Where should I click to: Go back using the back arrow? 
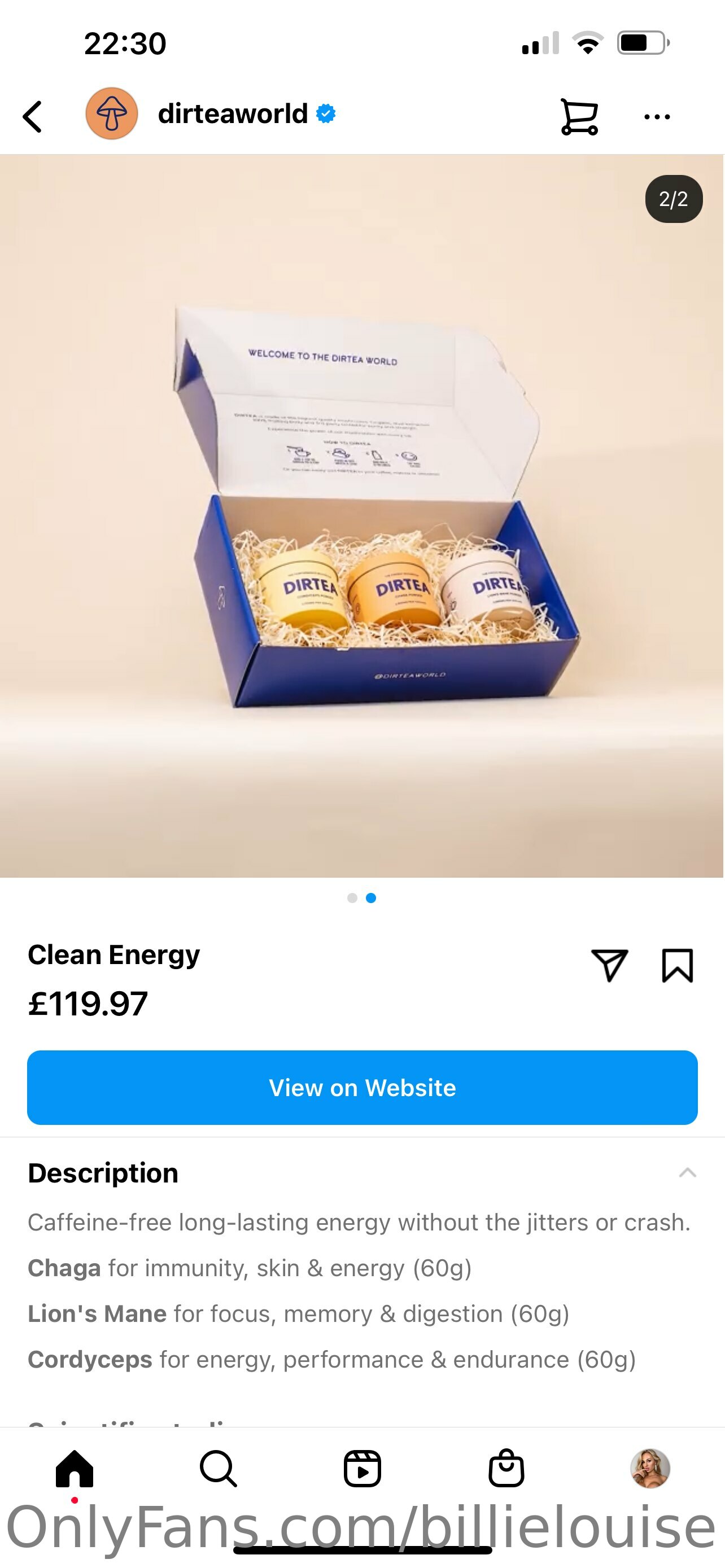pos(33,116)
